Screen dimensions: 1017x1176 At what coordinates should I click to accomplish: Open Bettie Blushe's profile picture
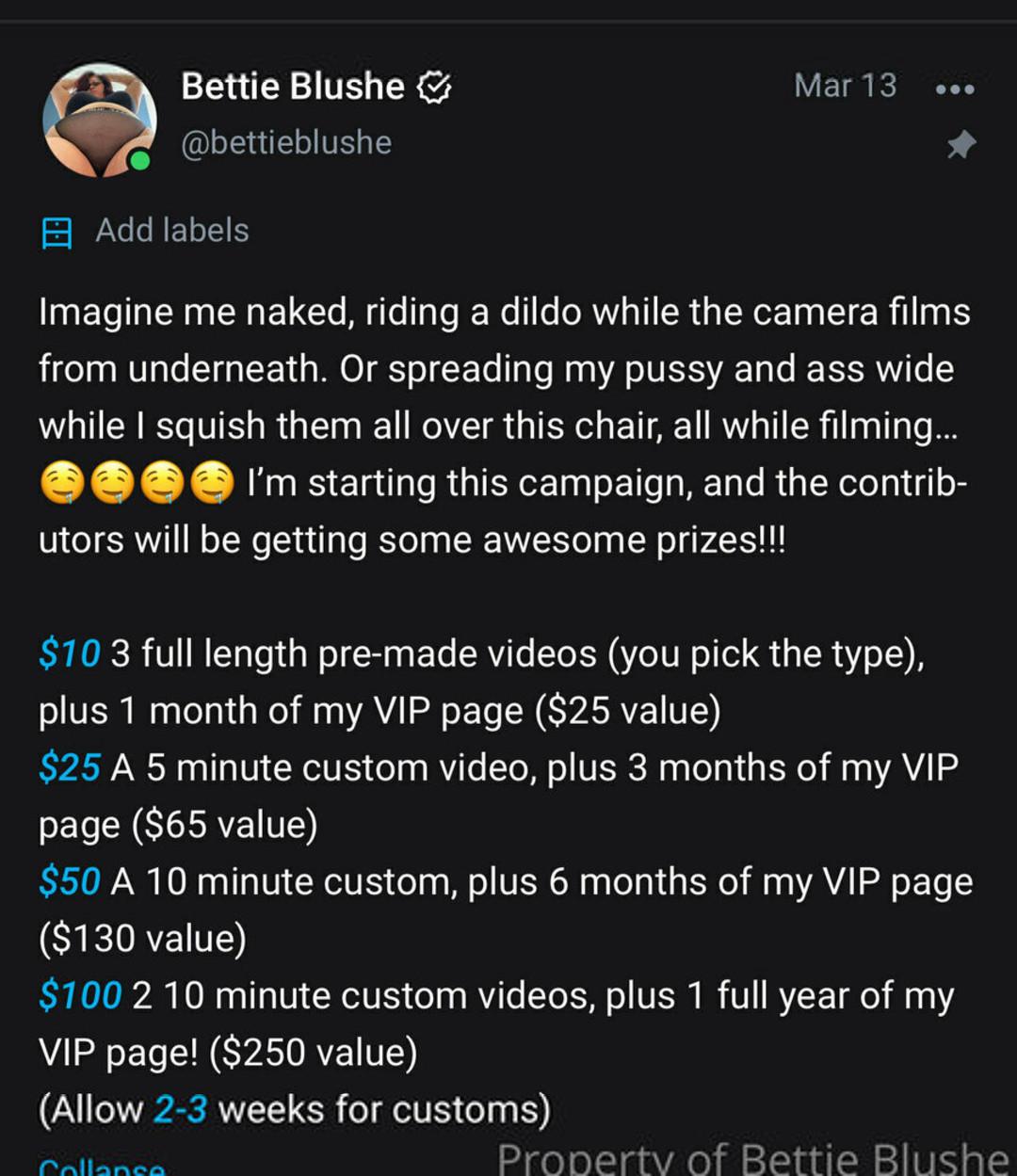click(x=99, y=121)
